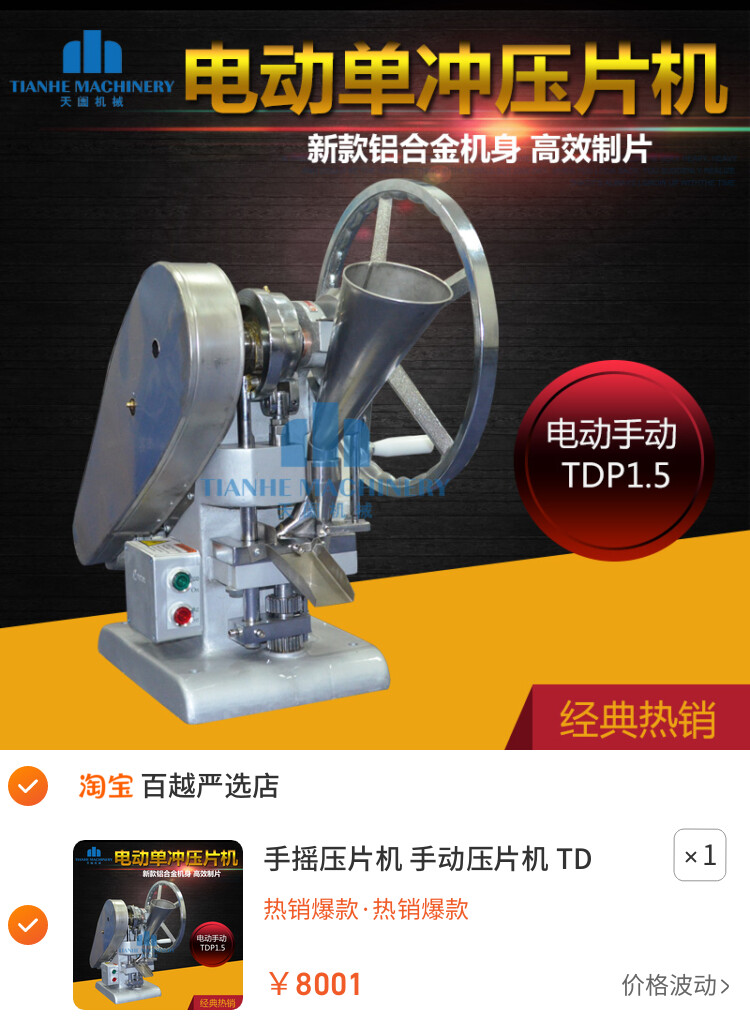Toggle the checkbox for 百越严选店 shop

point(28,786)
